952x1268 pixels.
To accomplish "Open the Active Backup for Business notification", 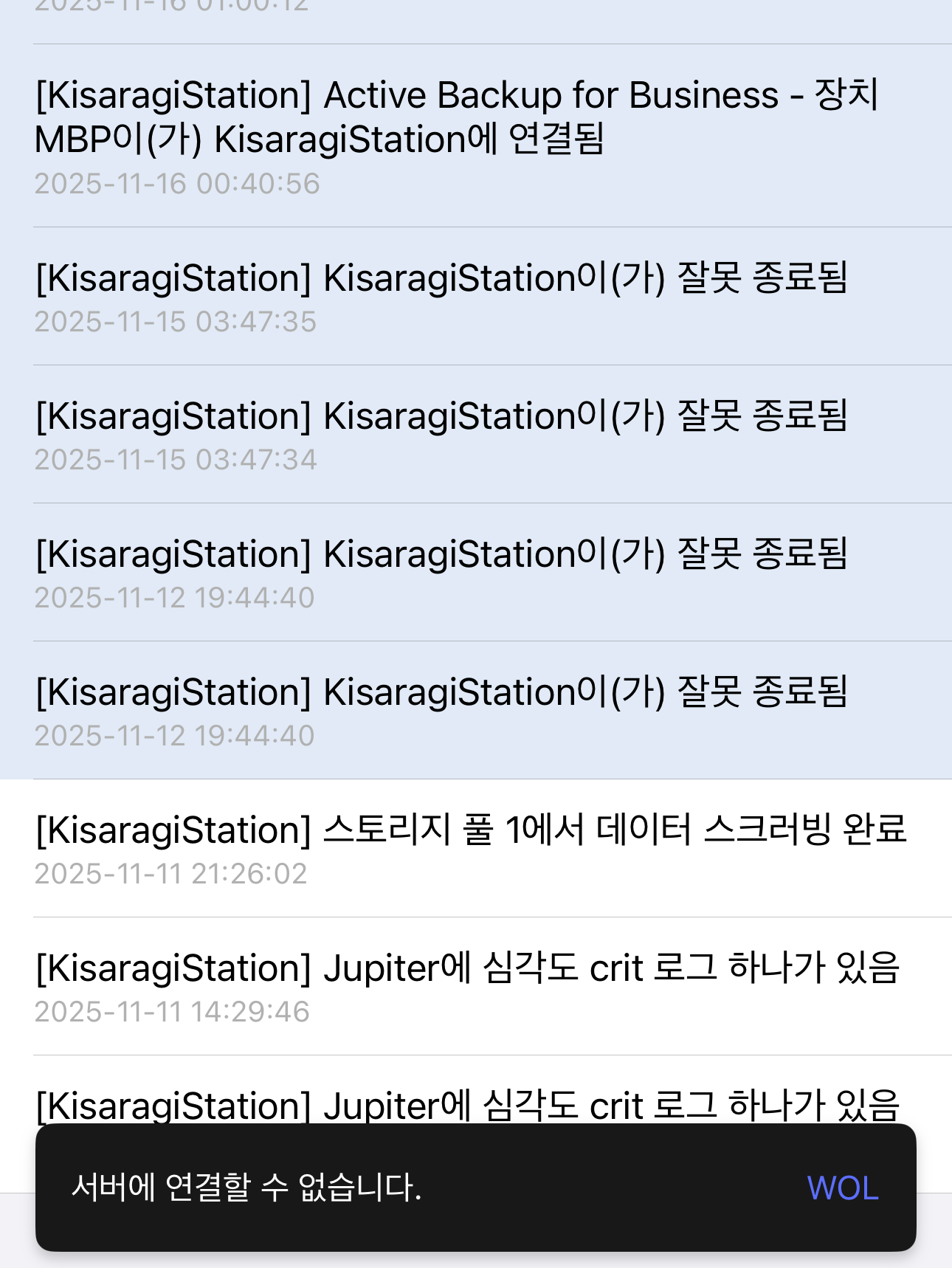I will pyautogui.click(x=472, y=137).
